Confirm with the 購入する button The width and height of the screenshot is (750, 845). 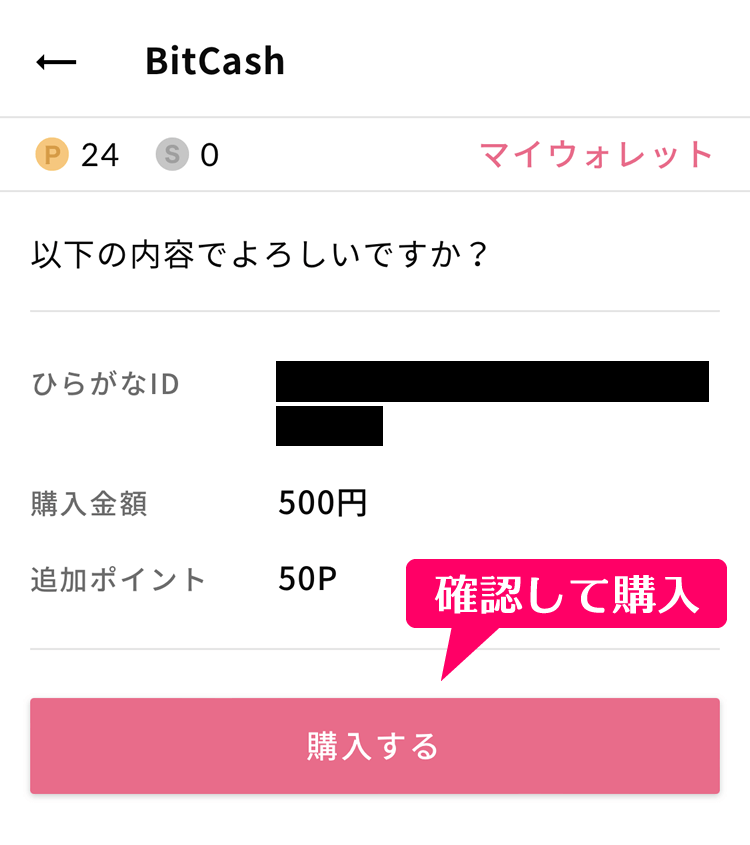point(374,746)
